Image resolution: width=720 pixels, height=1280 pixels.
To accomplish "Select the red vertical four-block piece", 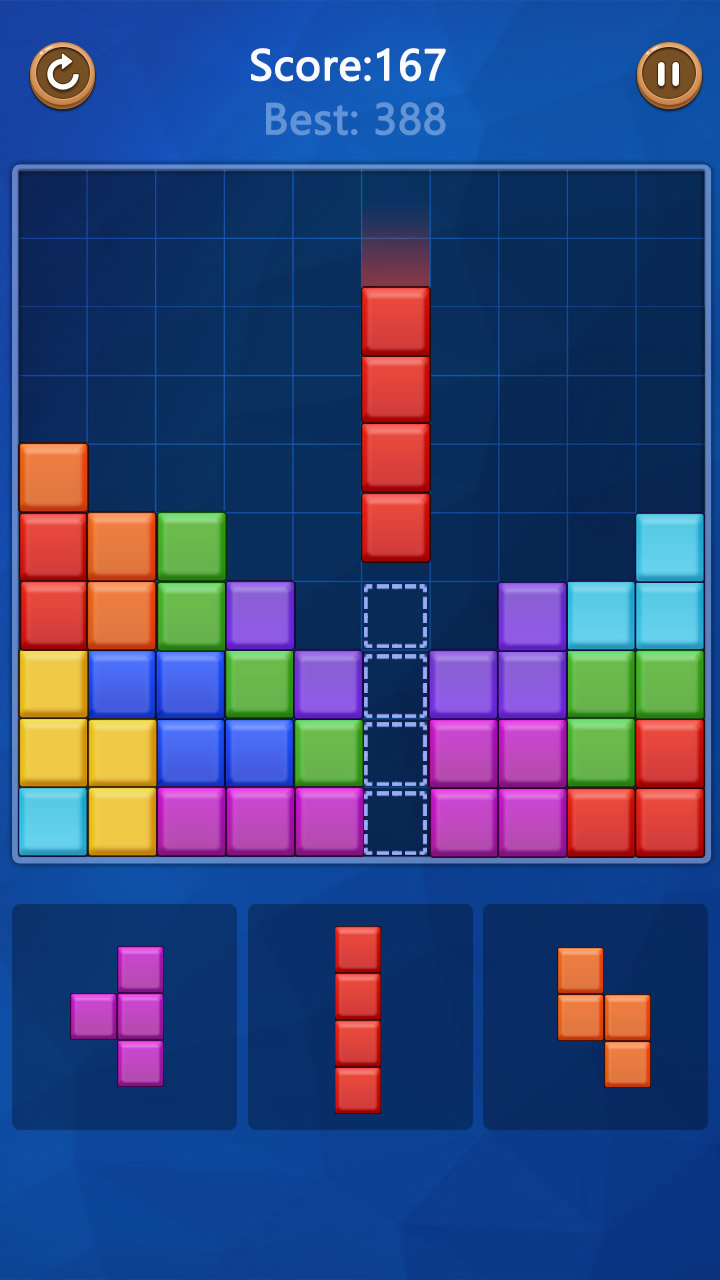I will (x=358, y=1018).
